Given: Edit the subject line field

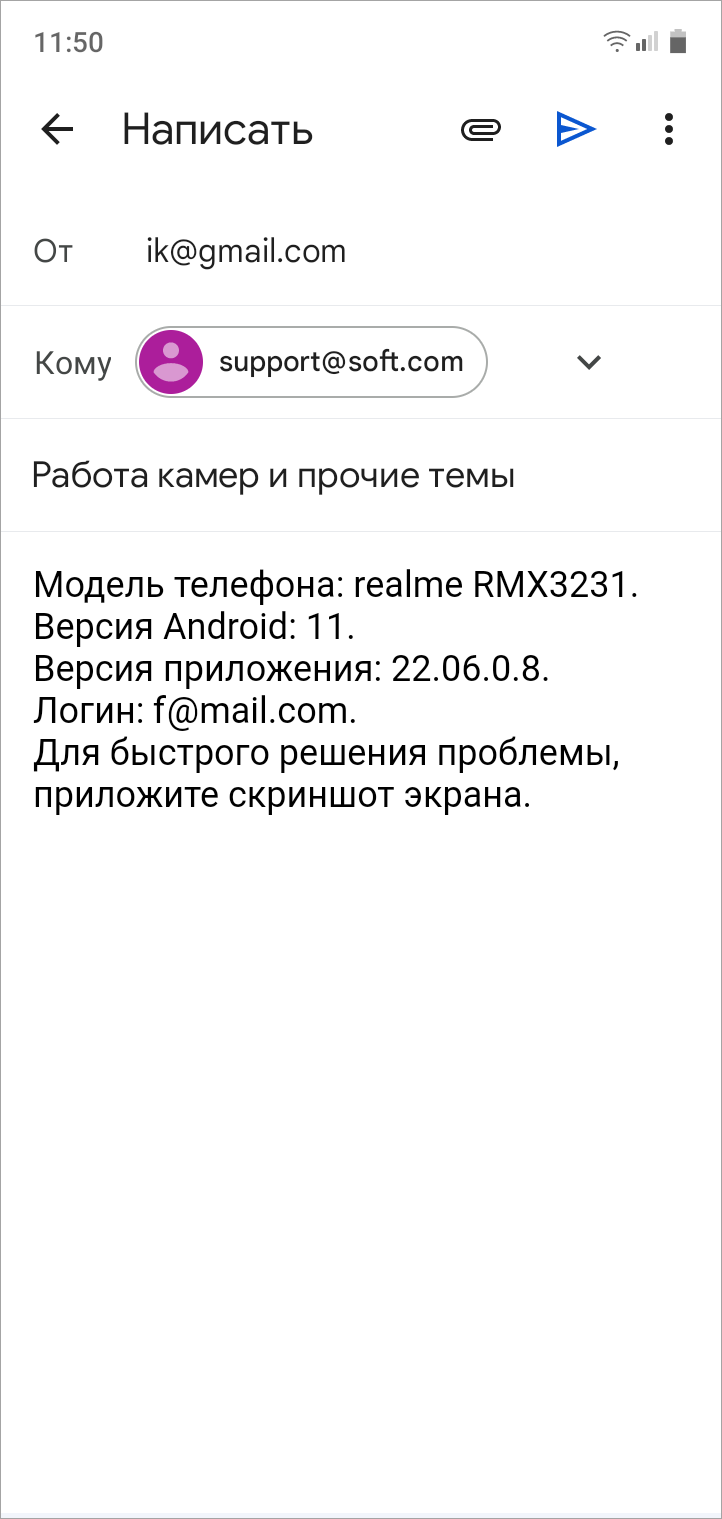Looking at the screenshot, I should tap(361, 475).
